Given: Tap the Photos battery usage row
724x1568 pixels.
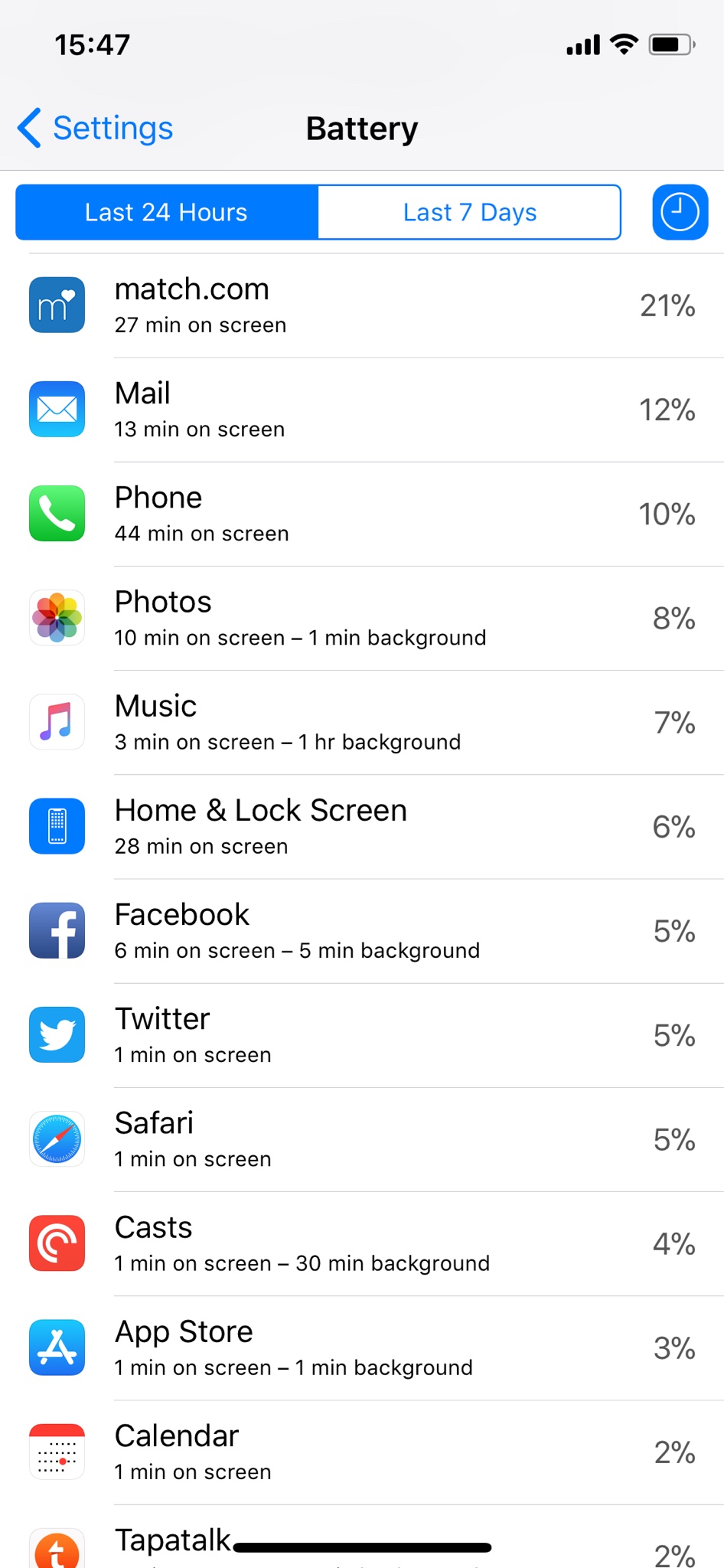Looking at the screenshot, I should (362, 618).
